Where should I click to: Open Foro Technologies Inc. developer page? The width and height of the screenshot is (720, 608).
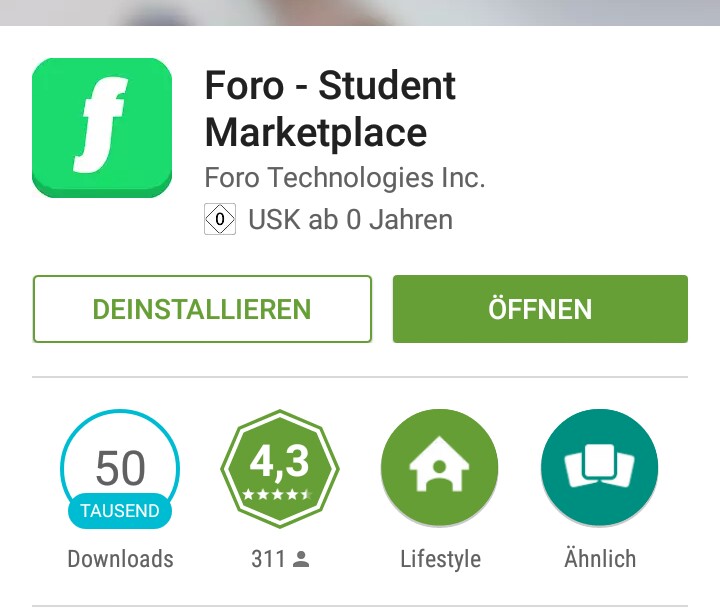(345, 179)
